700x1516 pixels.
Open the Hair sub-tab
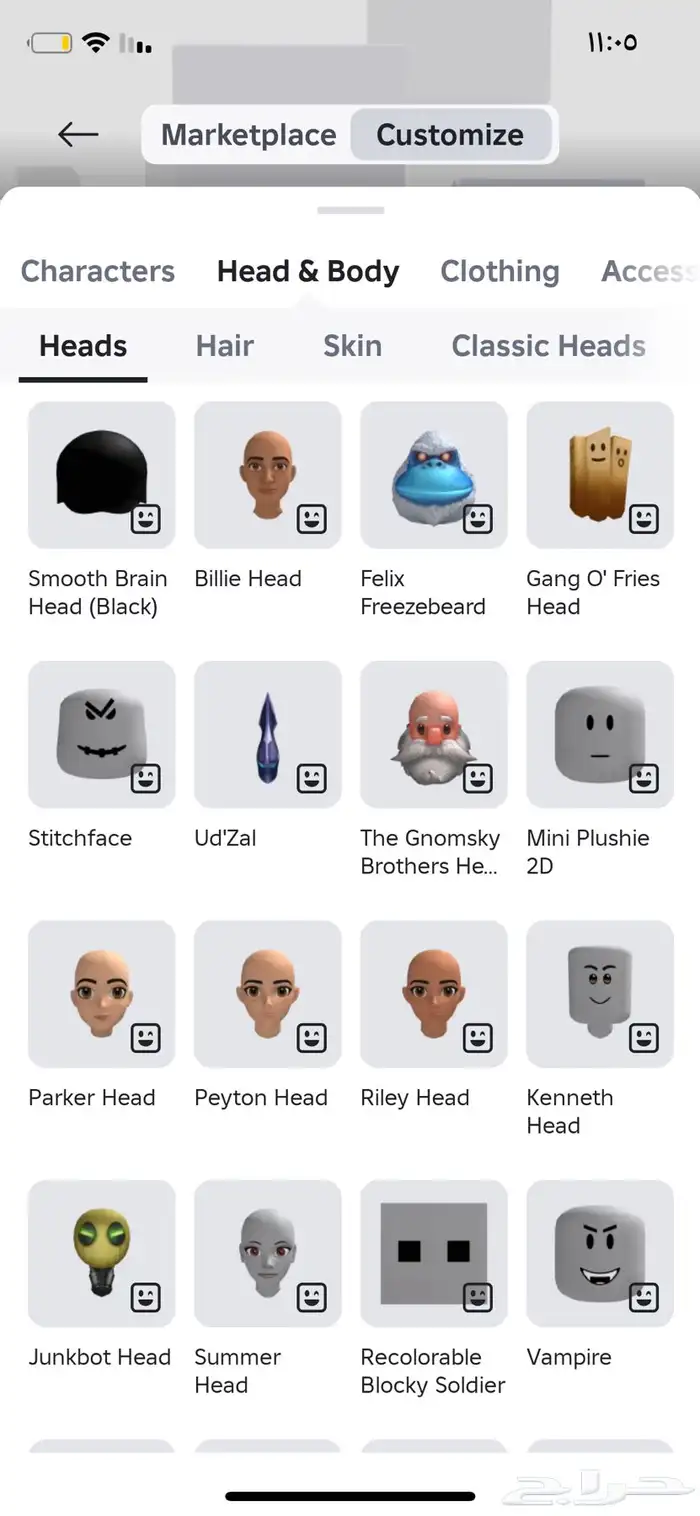(224, 346)
